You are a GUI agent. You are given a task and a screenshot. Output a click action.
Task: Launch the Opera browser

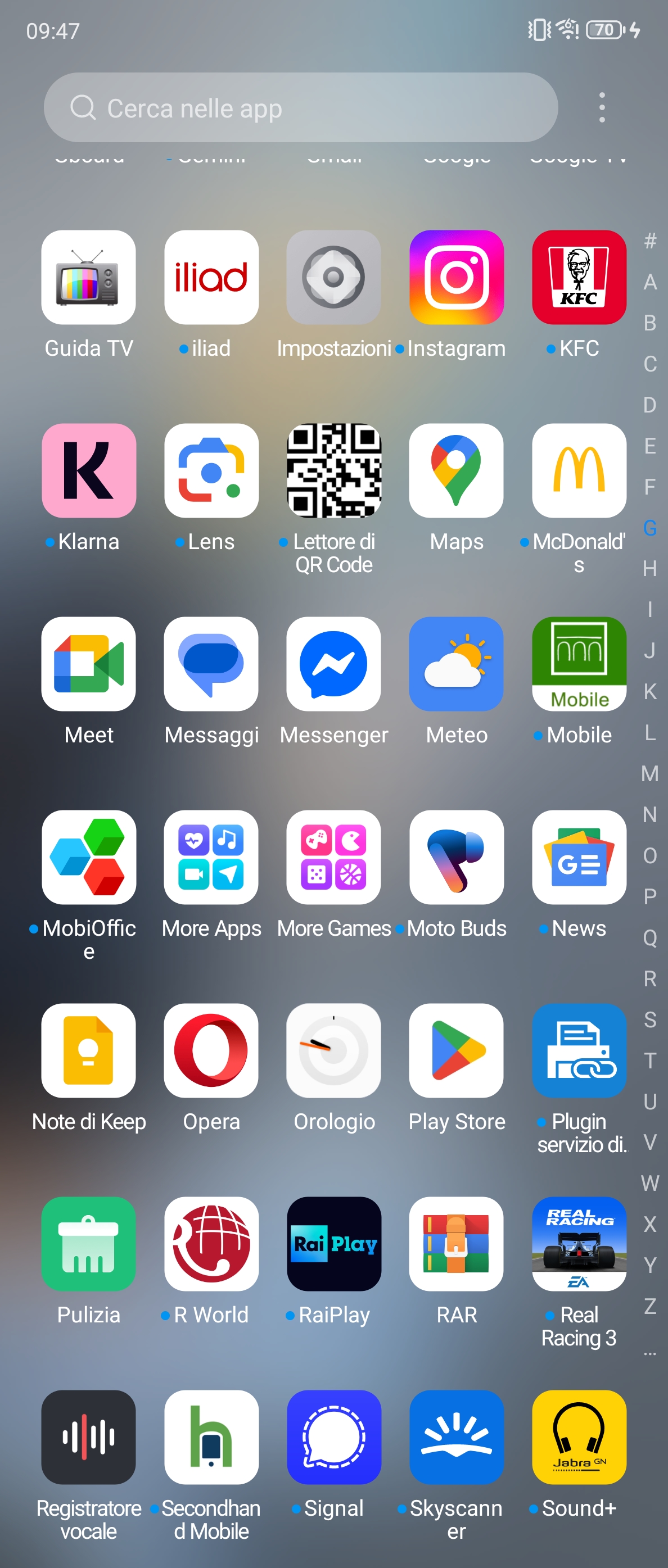[211, 1050]
